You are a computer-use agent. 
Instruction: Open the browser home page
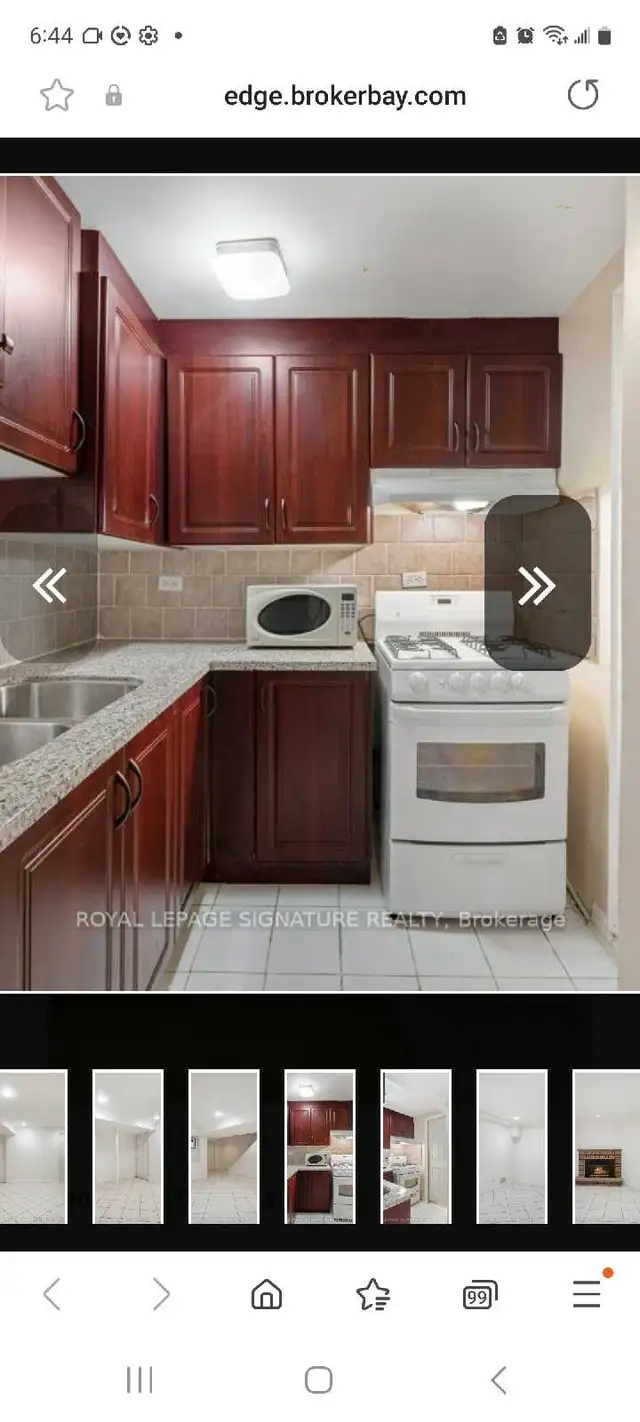[266, 1295]
